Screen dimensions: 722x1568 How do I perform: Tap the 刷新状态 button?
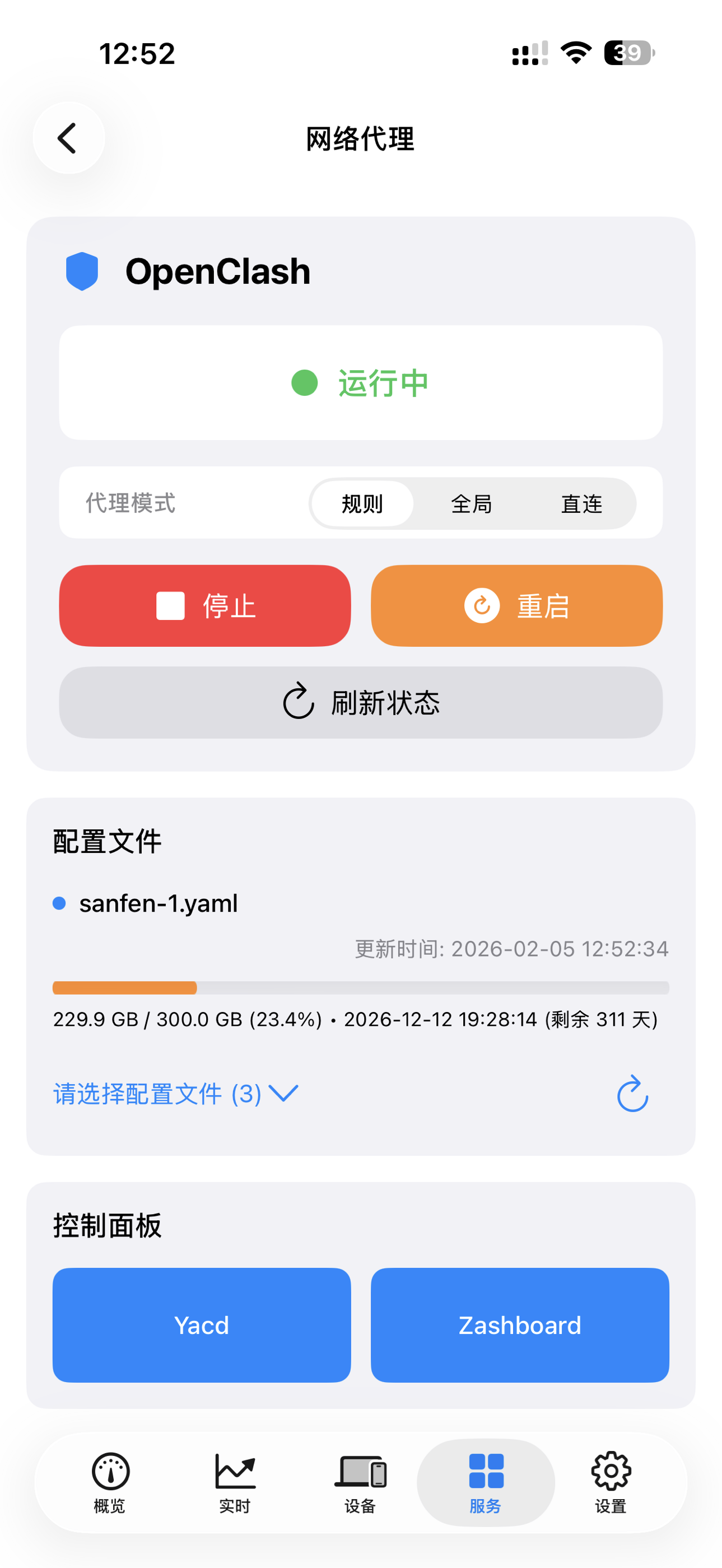point(360,702)
